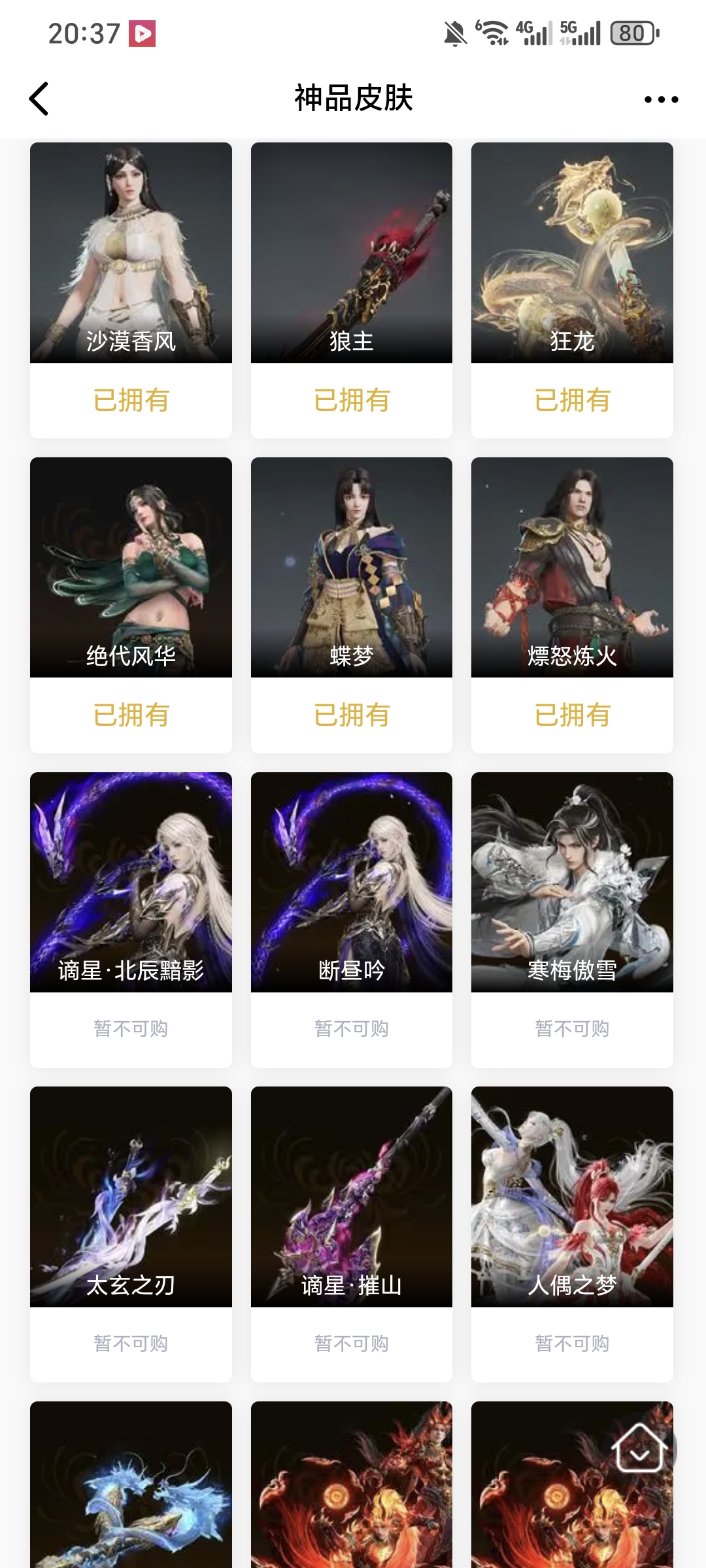Open the 沙漠香风 skin card
The width and height of the screenshot is (706, 1568).
tap(131, 253)
